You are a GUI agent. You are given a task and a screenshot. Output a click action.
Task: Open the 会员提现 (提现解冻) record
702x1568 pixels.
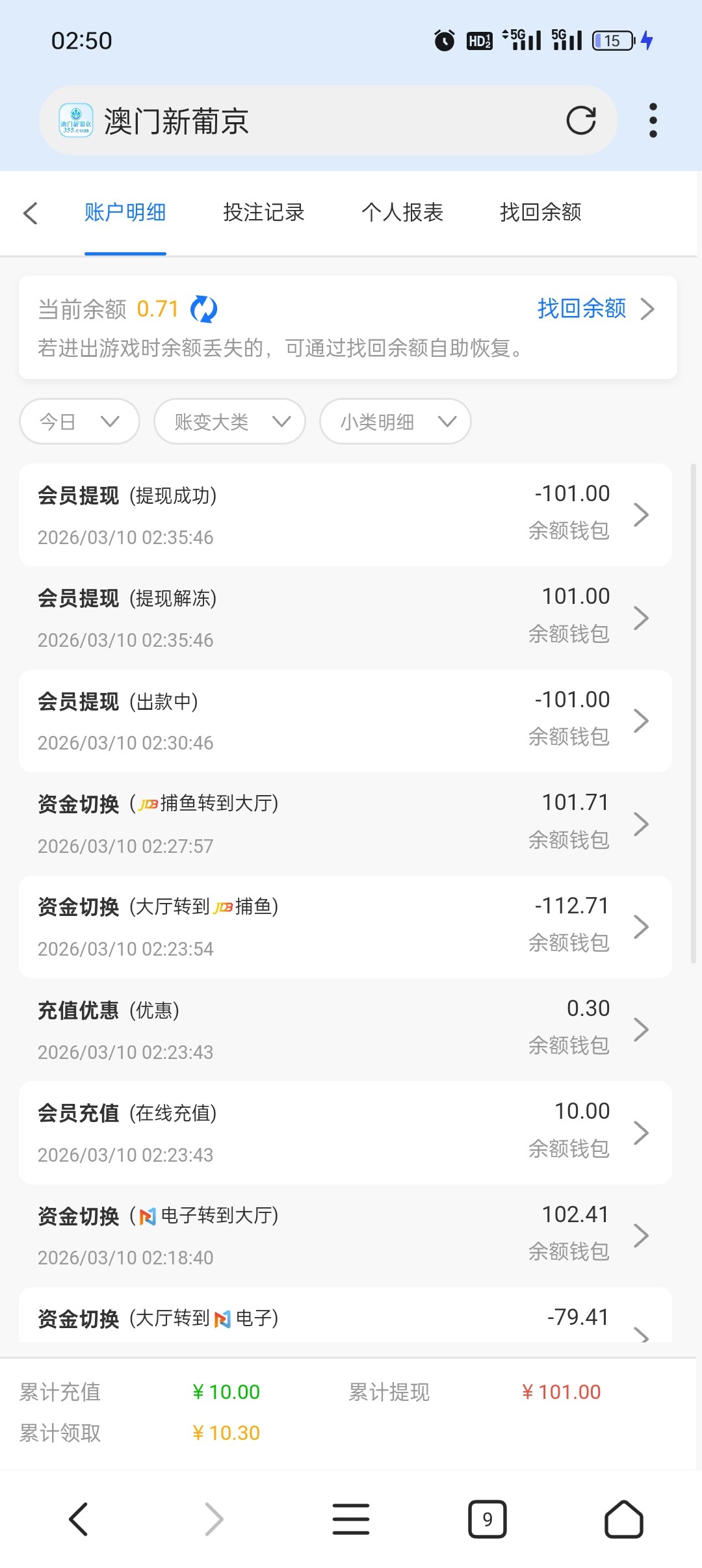click(x=344, y=618)
